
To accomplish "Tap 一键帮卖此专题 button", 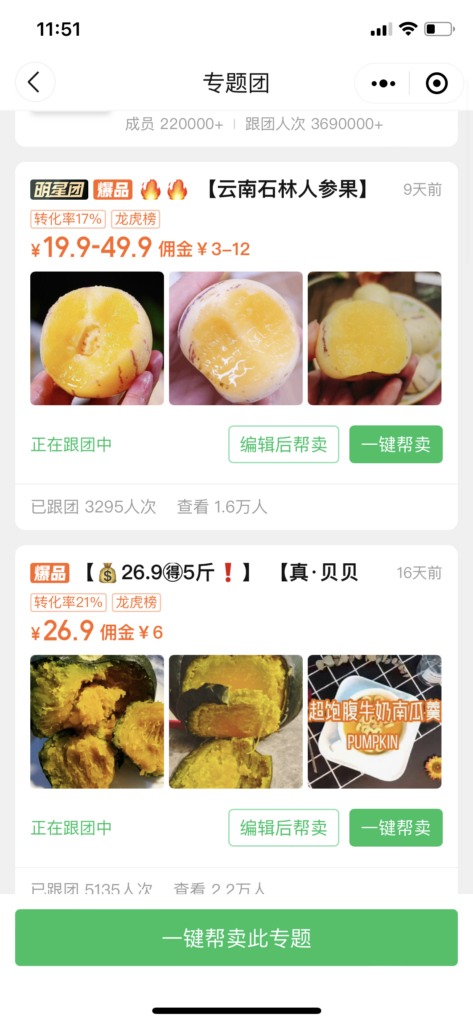I will (236, 938).
